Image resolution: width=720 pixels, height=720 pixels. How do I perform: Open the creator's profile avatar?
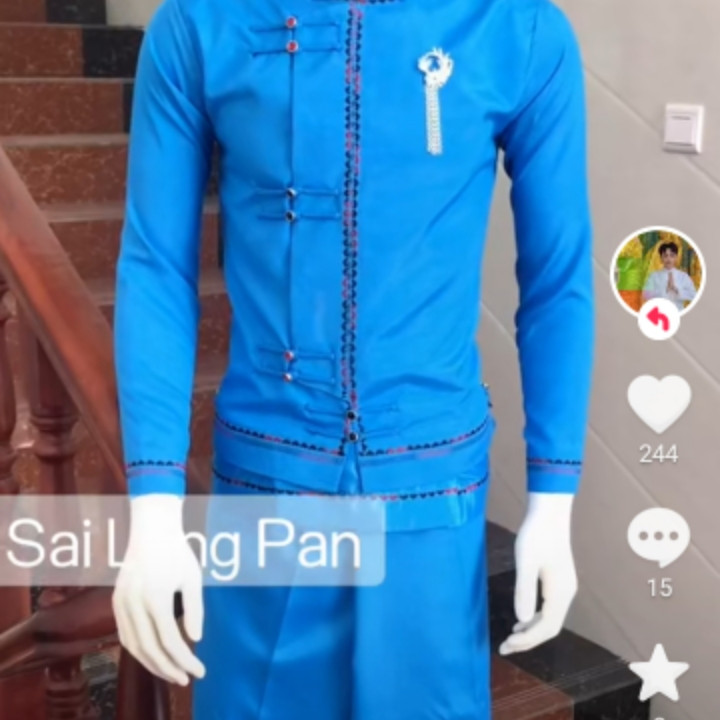tap(658, 272)
